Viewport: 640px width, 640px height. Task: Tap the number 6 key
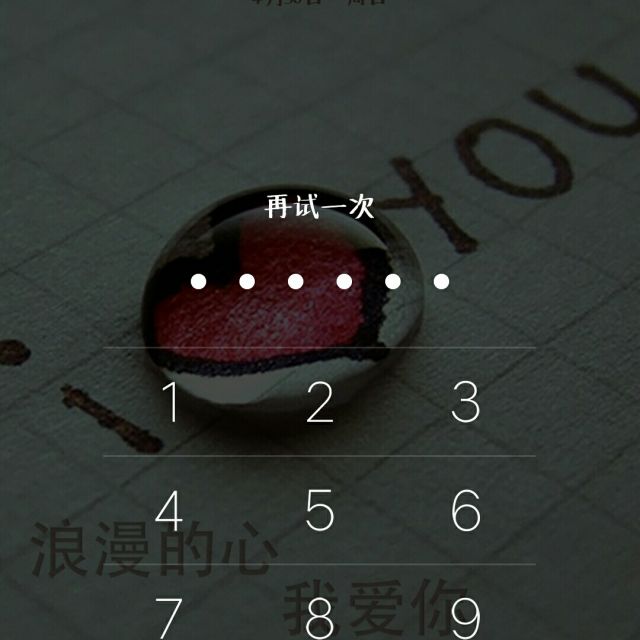[x=465, y=511]
